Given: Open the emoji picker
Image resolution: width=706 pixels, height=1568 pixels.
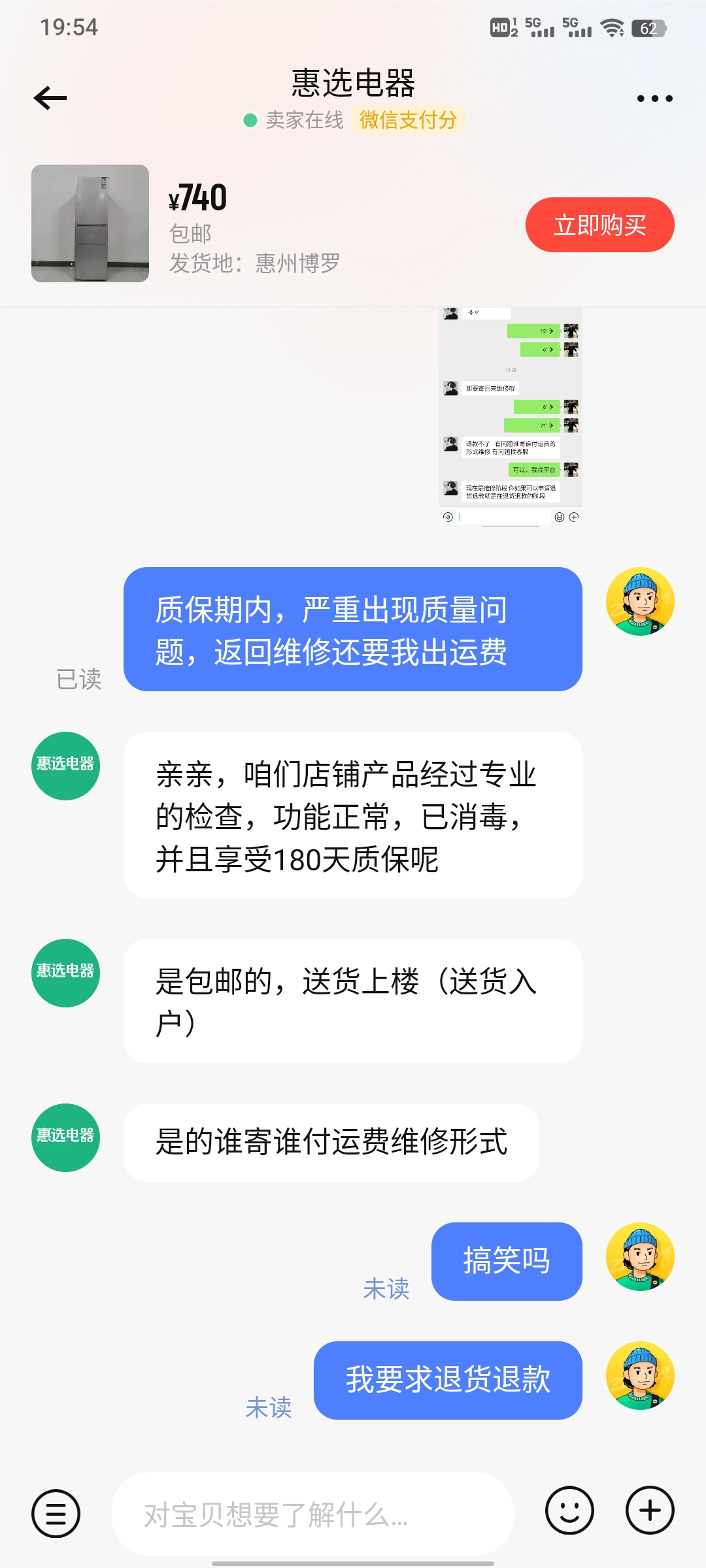Looking at the screenshot, I should tap(569, 1510).
